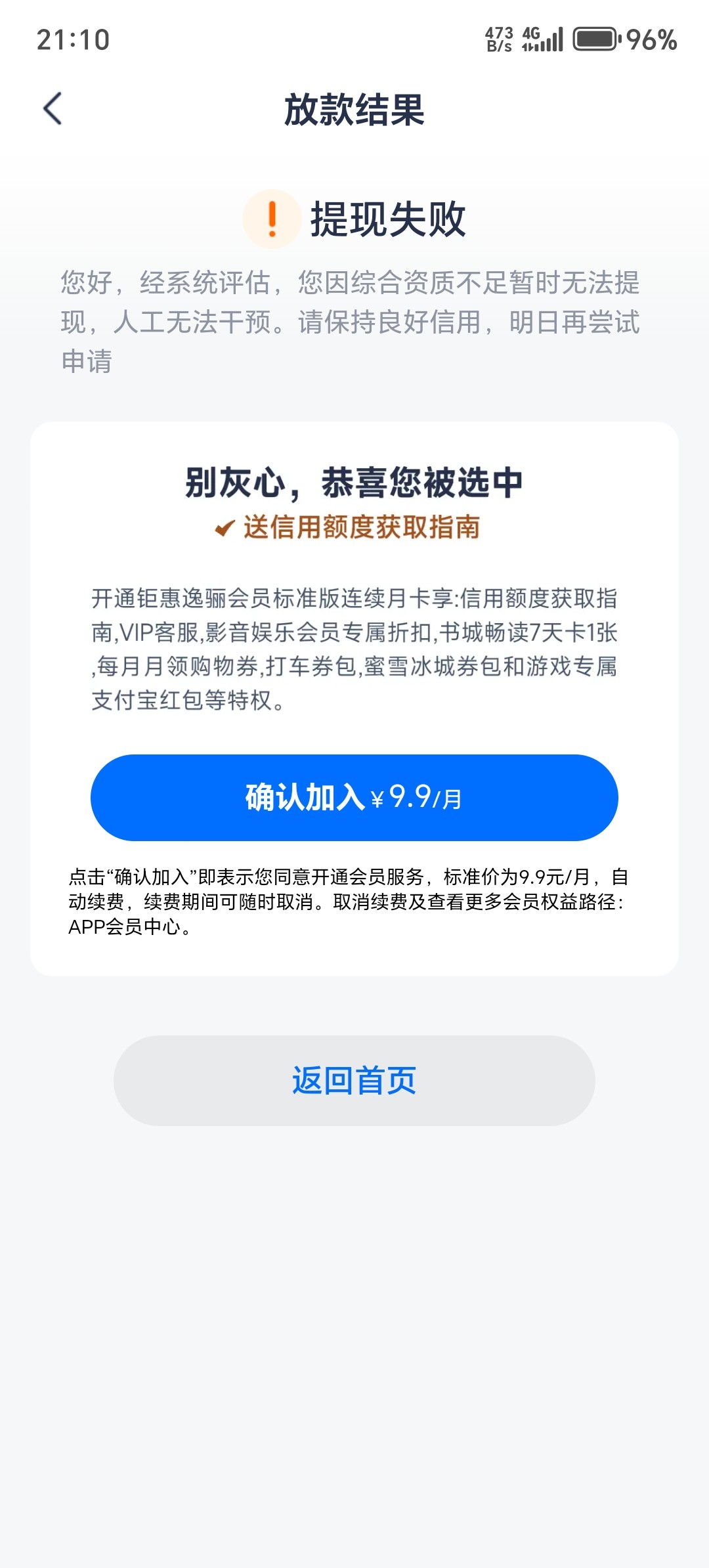Tap the 确认加入 ¥9.9/月 button
The width and height of the screenshot is (709, 1568).
(x=354, y=797)
